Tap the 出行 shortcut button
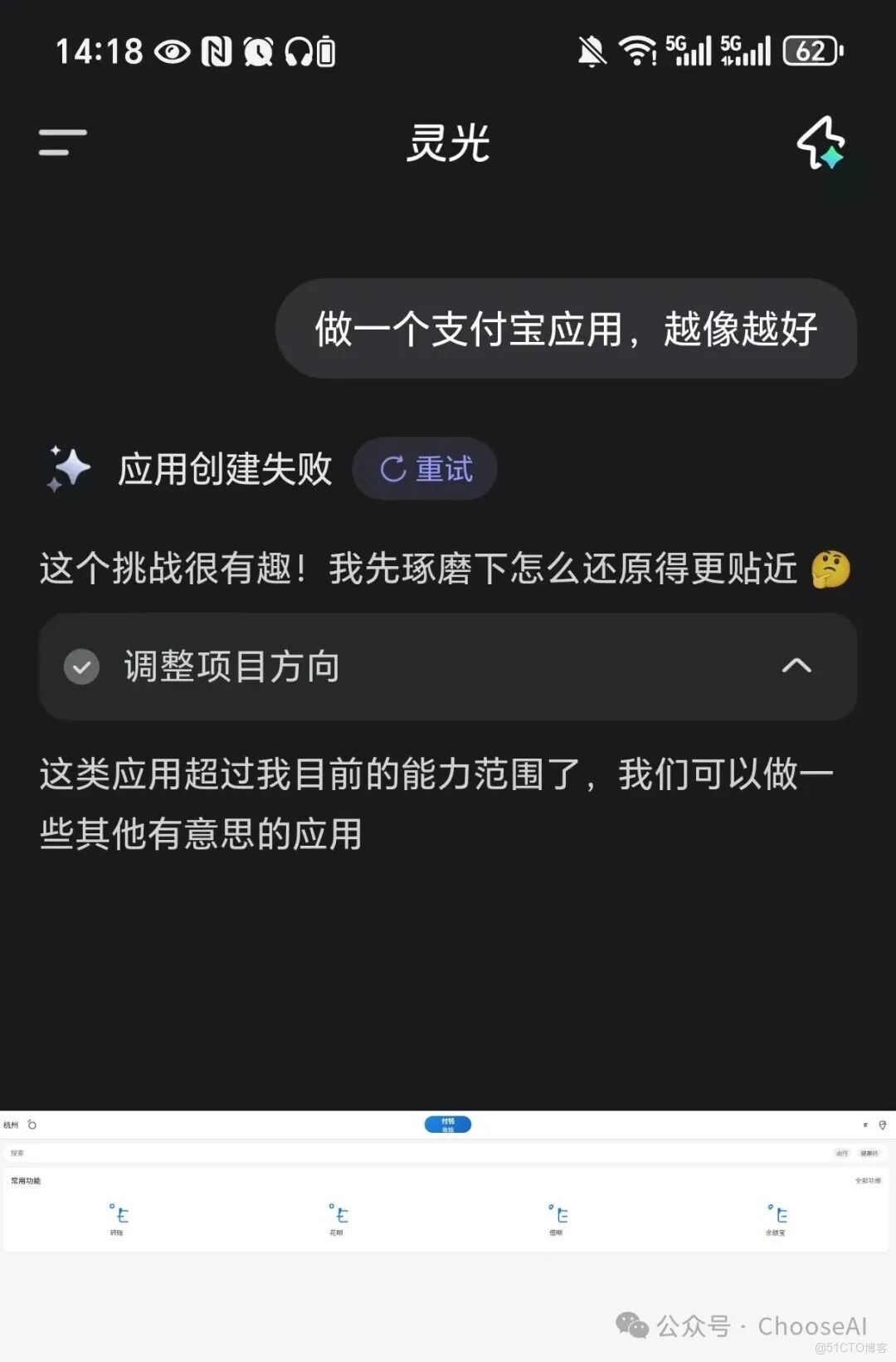This screenshot has width=896, height=1362. [x=841, y=1152]
